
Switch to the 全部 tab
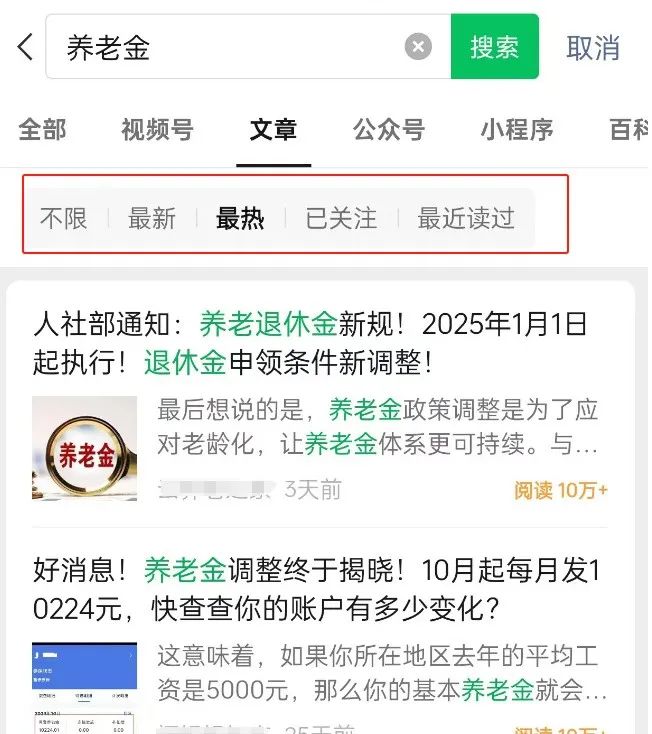42,129
